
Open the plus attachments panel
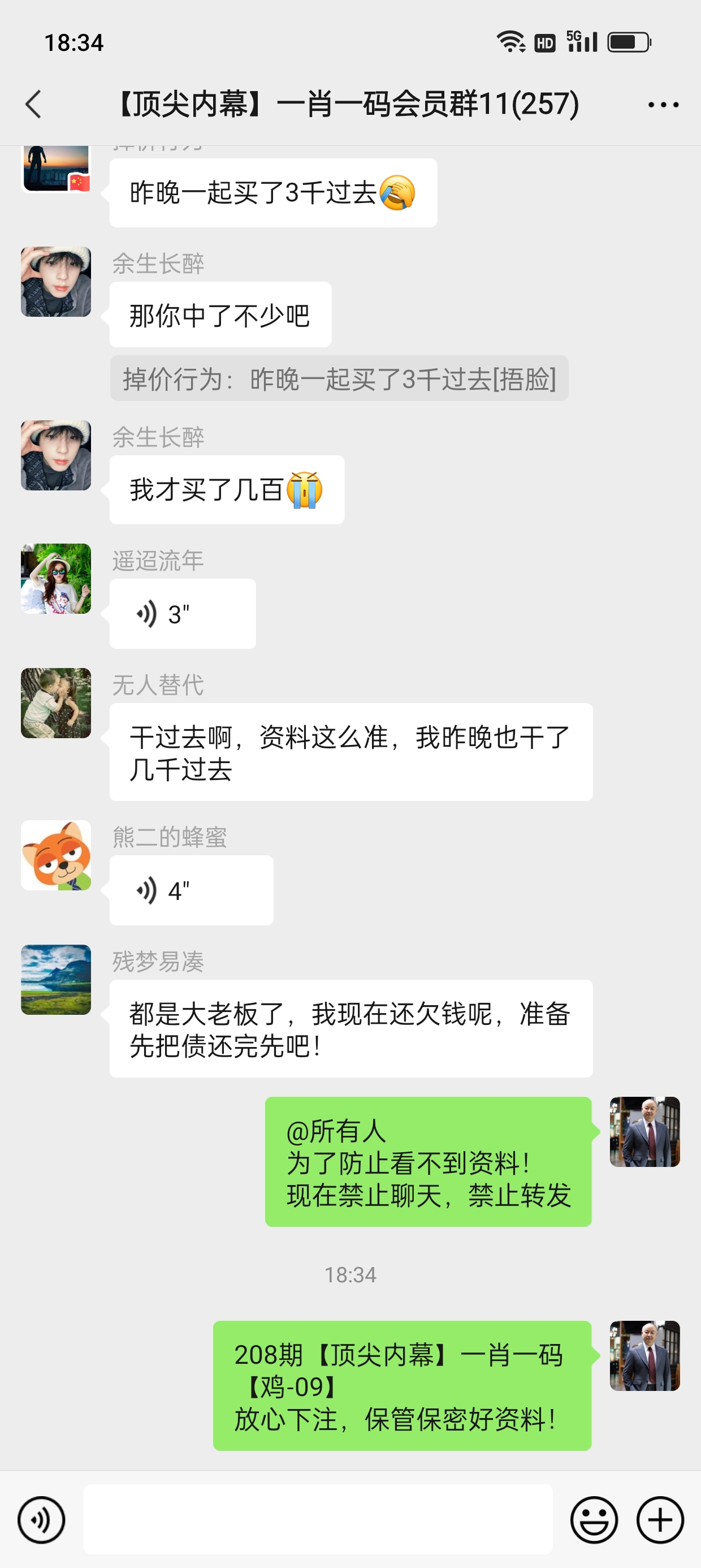click(x=660, y=1520)
